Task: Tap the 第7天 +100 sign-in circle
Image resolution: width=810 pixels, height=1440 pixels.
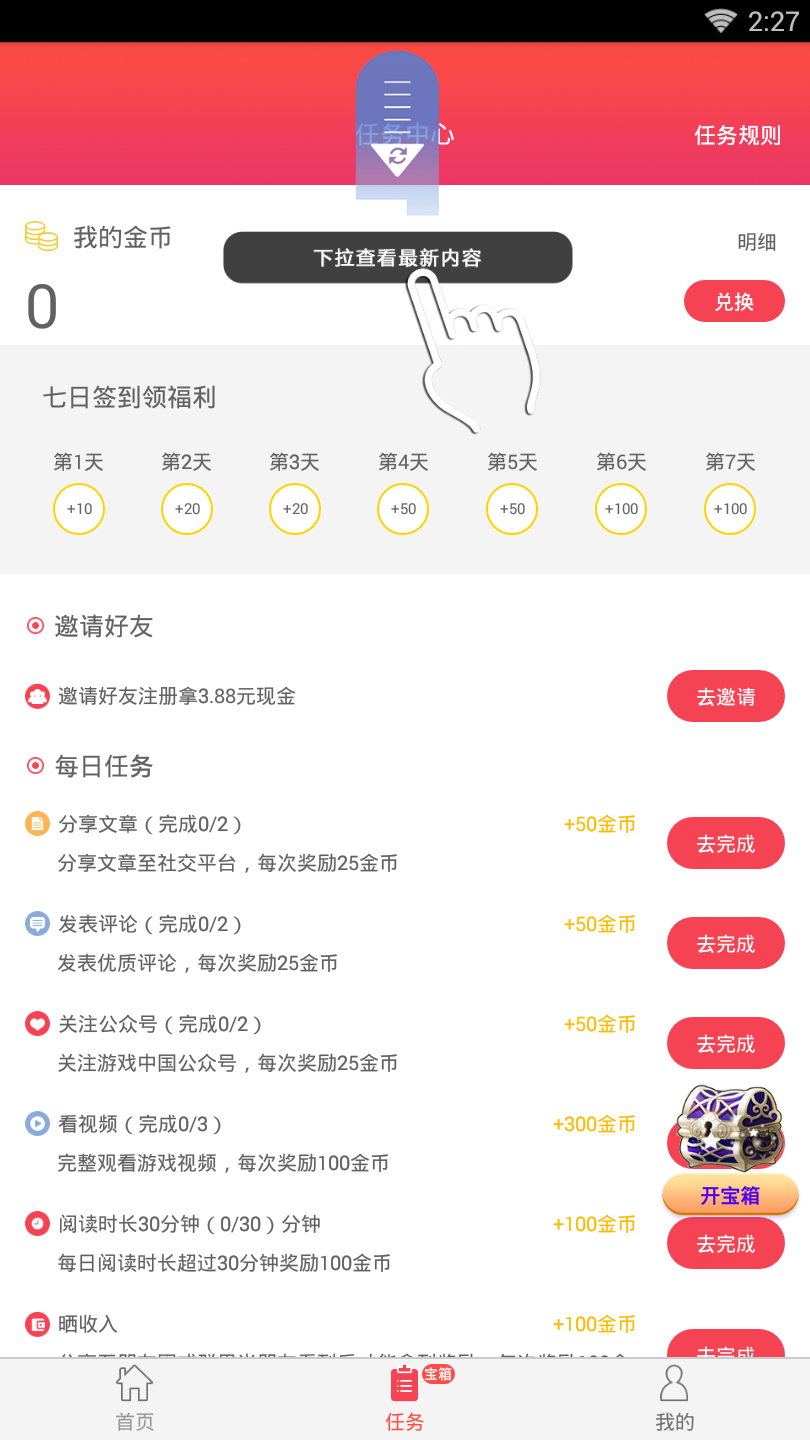Action: pyautogui.click(x=730, y=509)
